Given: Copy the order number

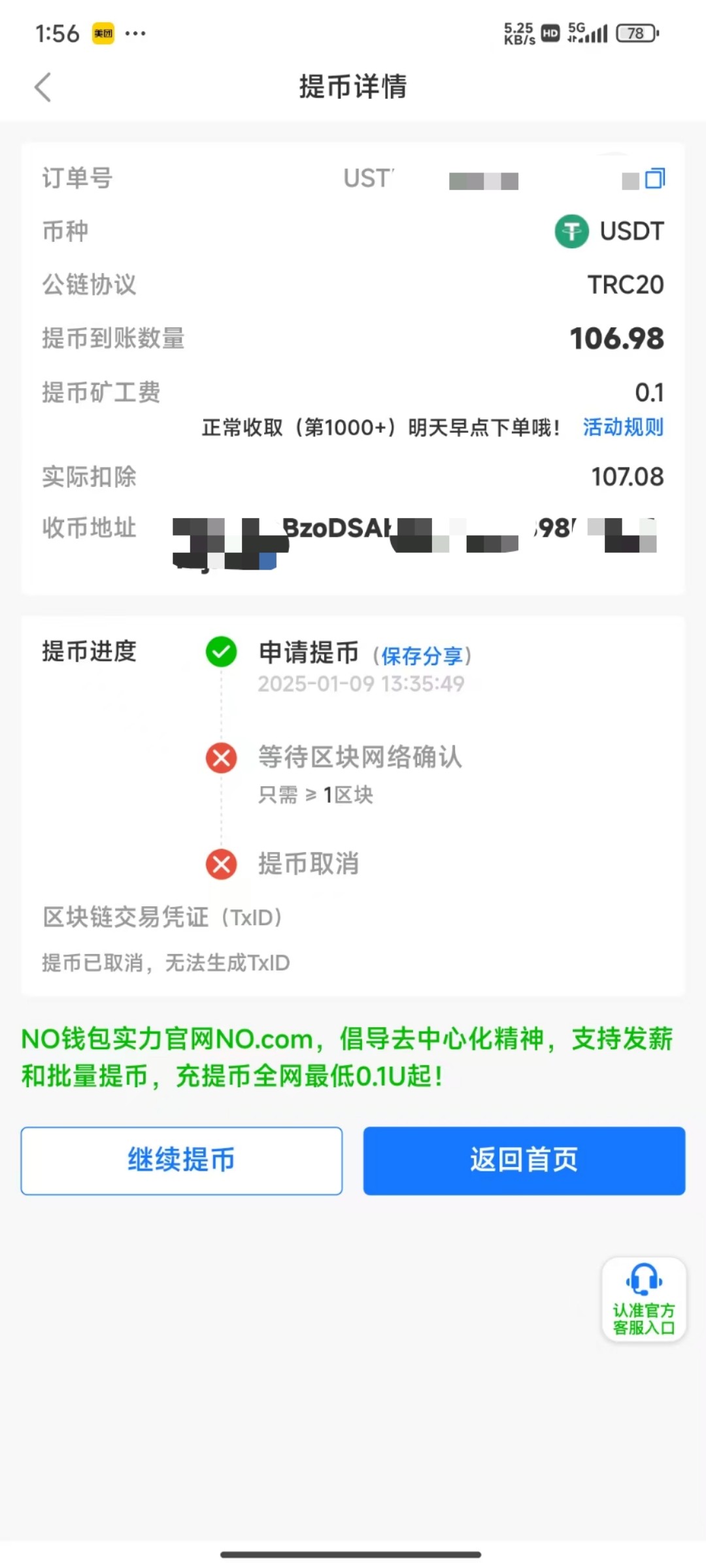Looking at the screenshot, I should (x=654, y=178).
